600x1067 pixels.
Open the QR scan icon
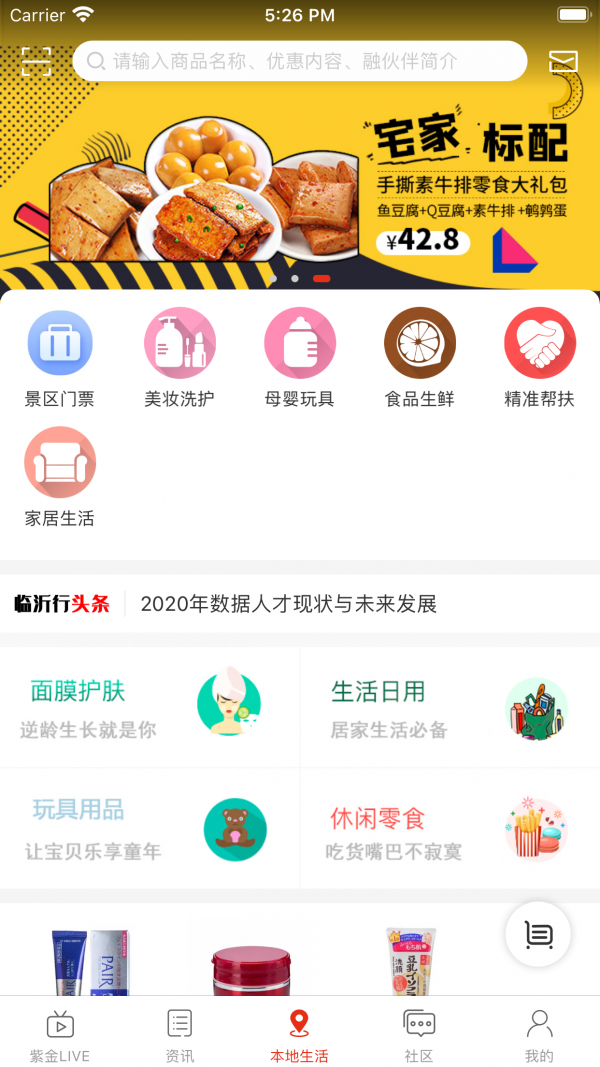pyautogui.click(x=36, y=61)
